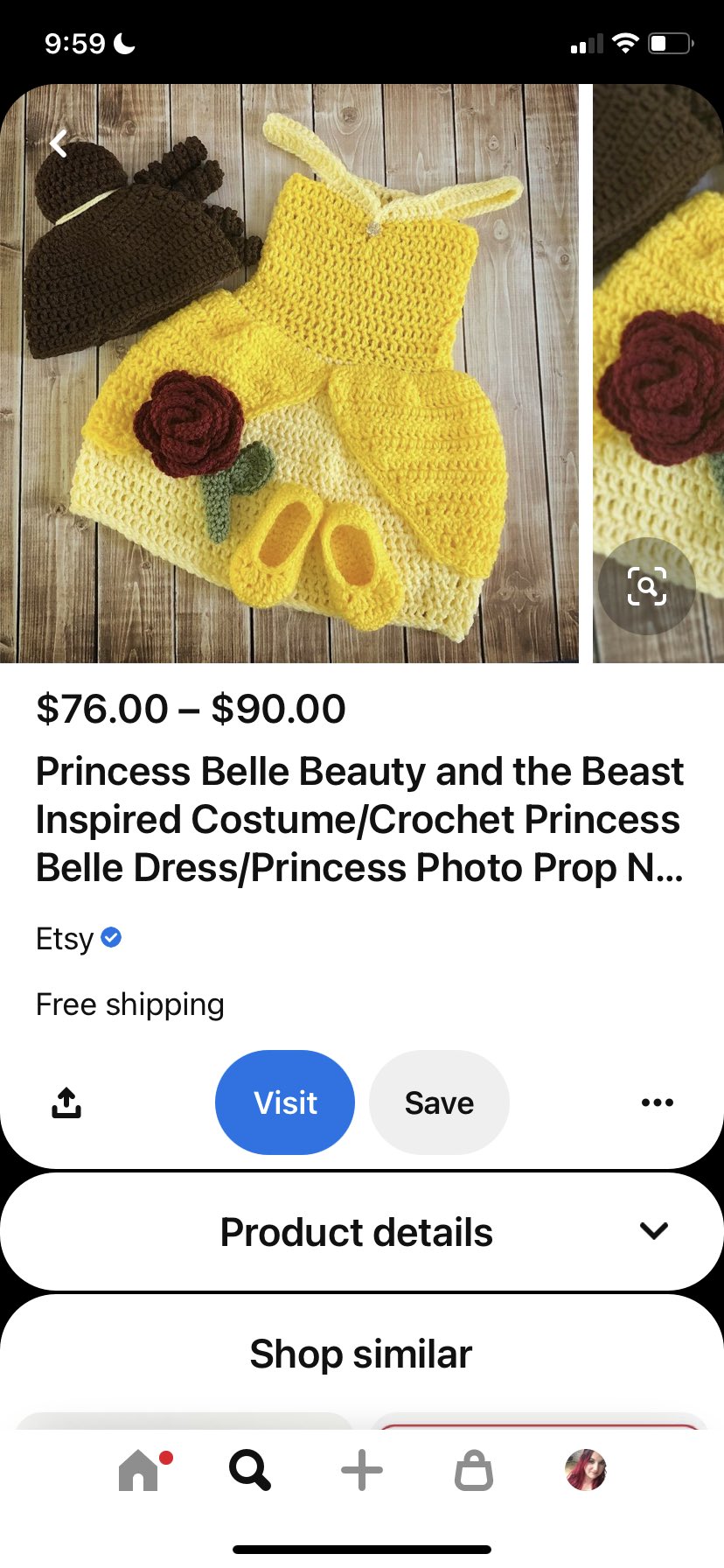724x1568 pixels.
Task: Open the three-dot more options menu
Action: pyautogui.click(x=657, y=1102)
